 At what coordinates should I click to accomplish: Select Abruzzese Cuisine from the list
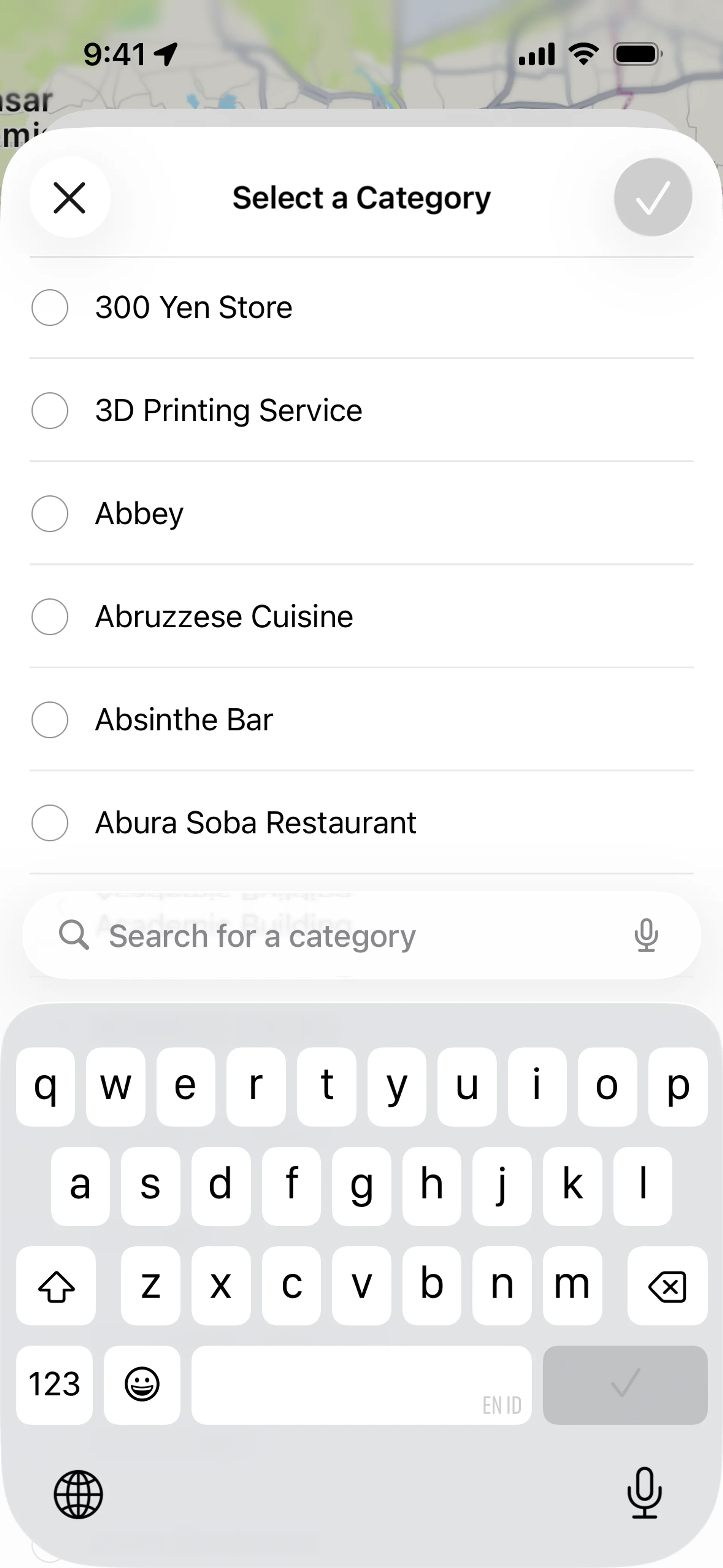(50, 617)
